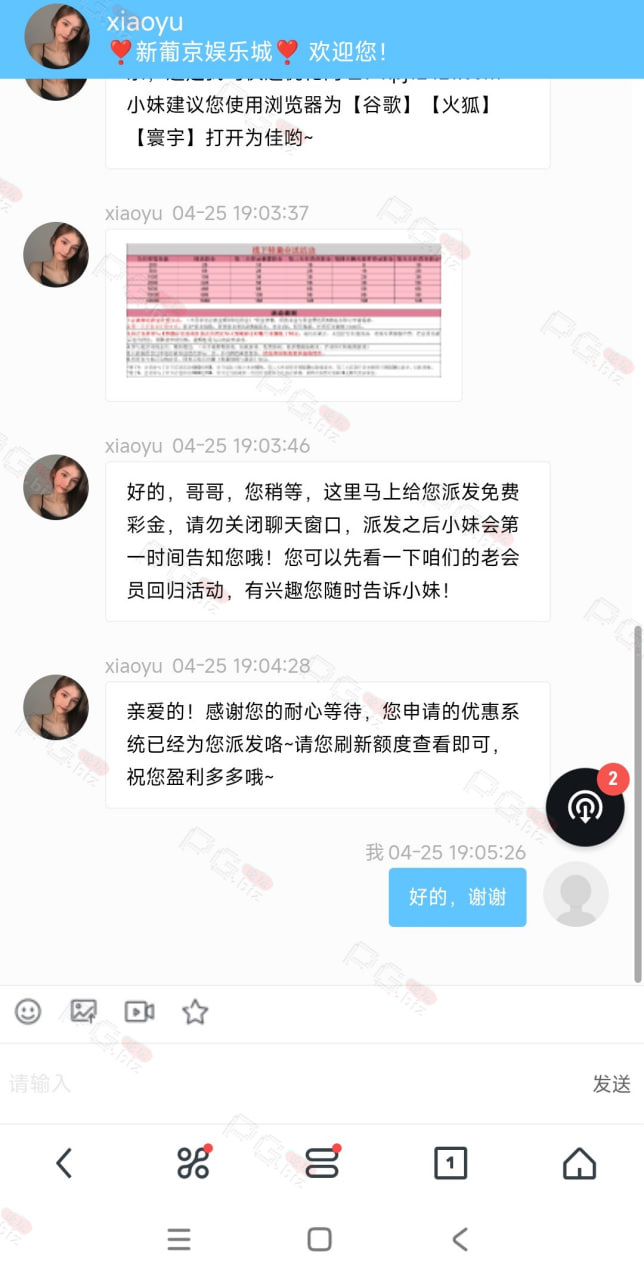Open the emoji picker

coord(28,1011)
